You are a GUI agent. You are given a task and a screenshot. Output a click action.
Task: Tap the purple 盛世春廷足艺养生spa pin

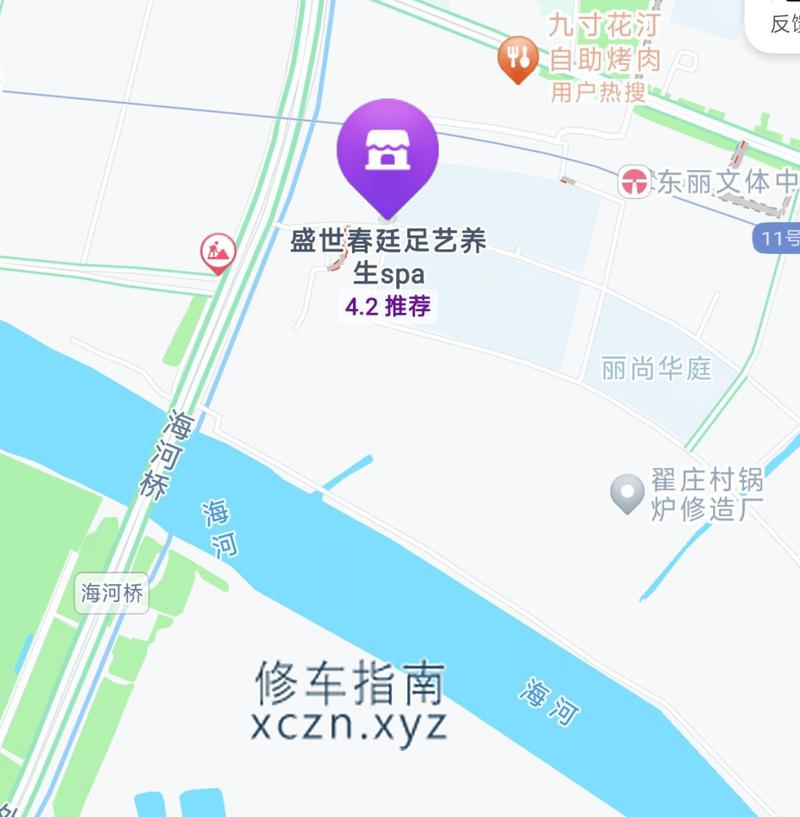pos(387,152)
